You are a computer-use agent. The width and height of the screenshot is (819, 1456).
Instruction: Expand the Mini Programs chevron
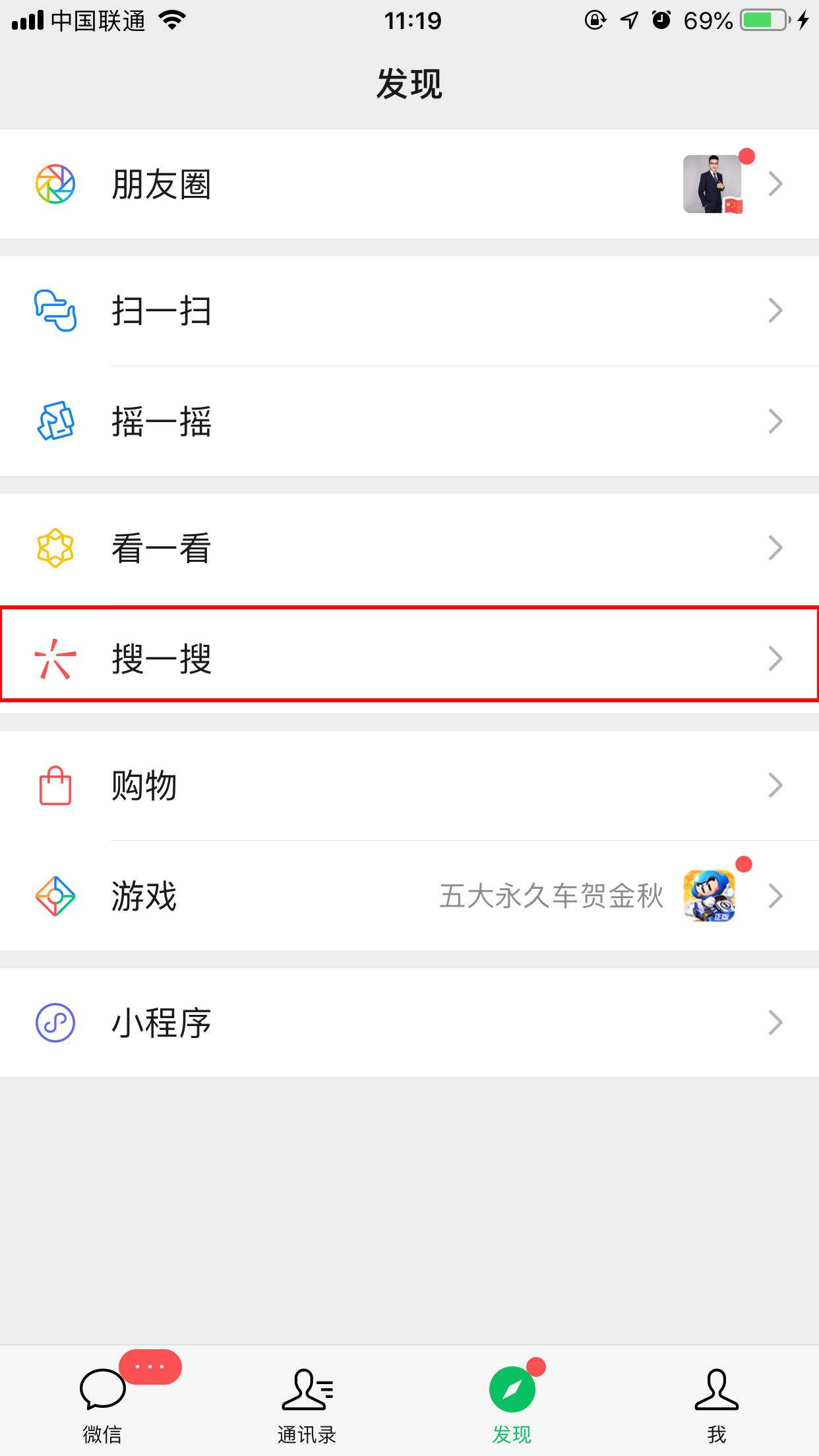(775, 1022)
